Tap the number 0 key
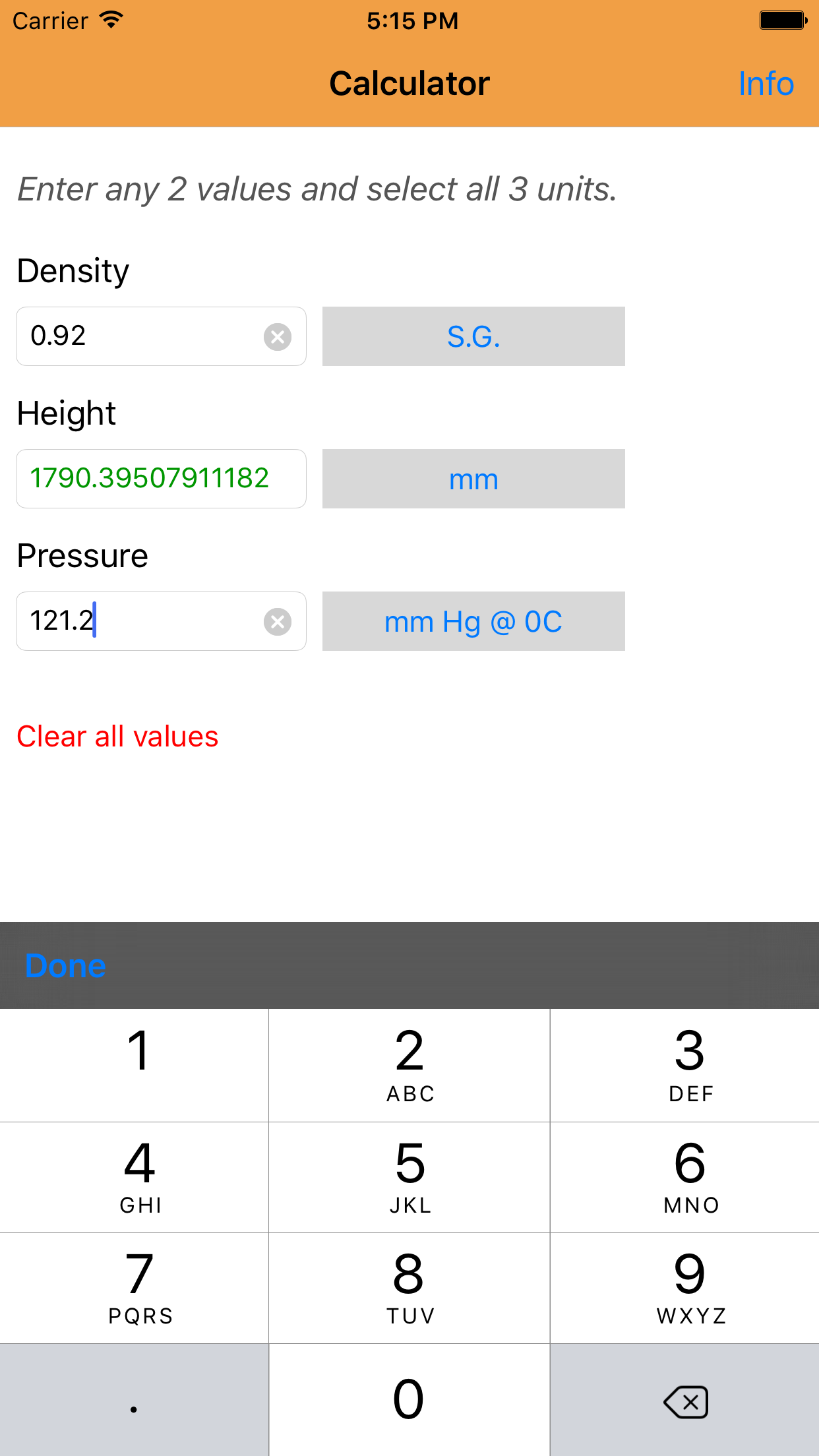819x1456 pixels. click(x=409, y=1400)
